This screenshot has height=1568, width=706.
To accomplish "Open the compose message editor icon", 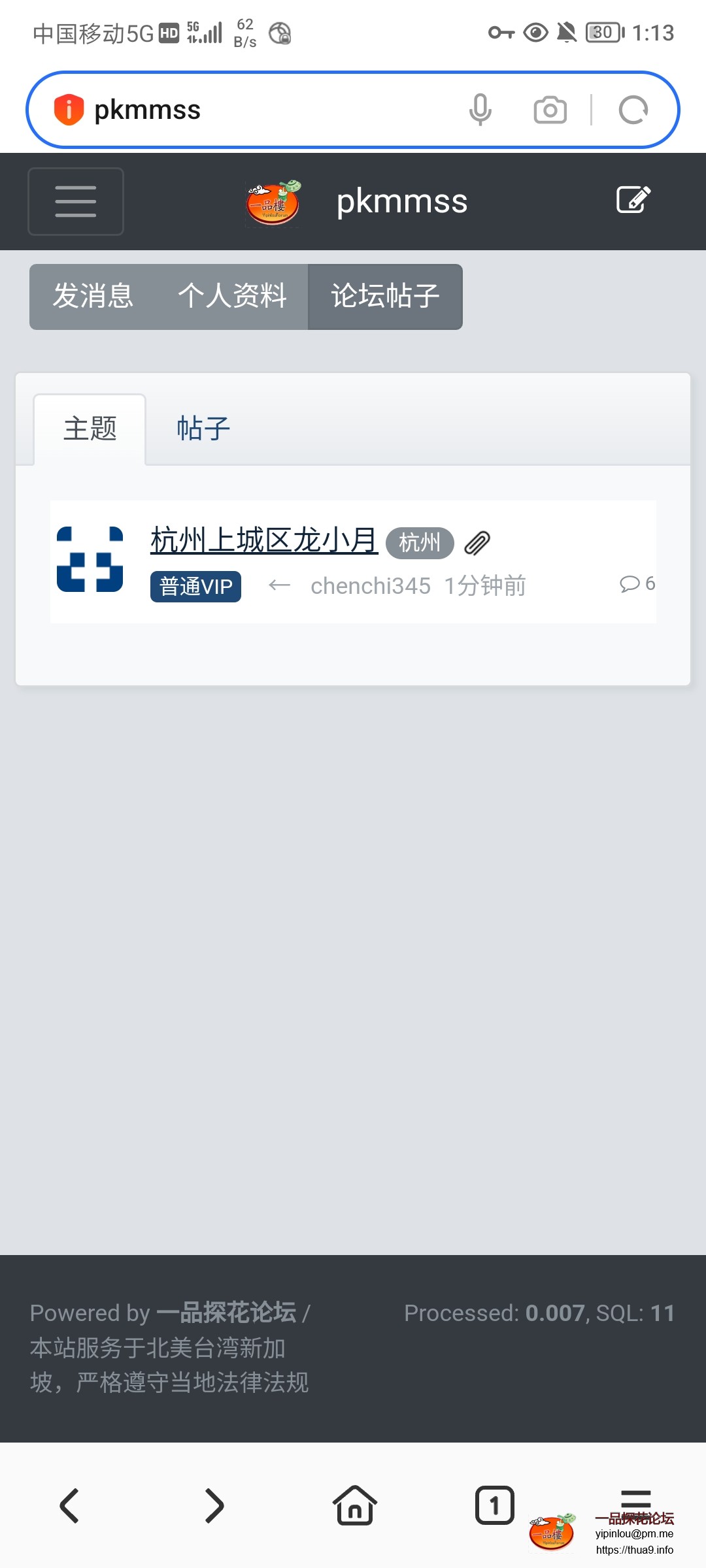I will (x=632, y=201).
